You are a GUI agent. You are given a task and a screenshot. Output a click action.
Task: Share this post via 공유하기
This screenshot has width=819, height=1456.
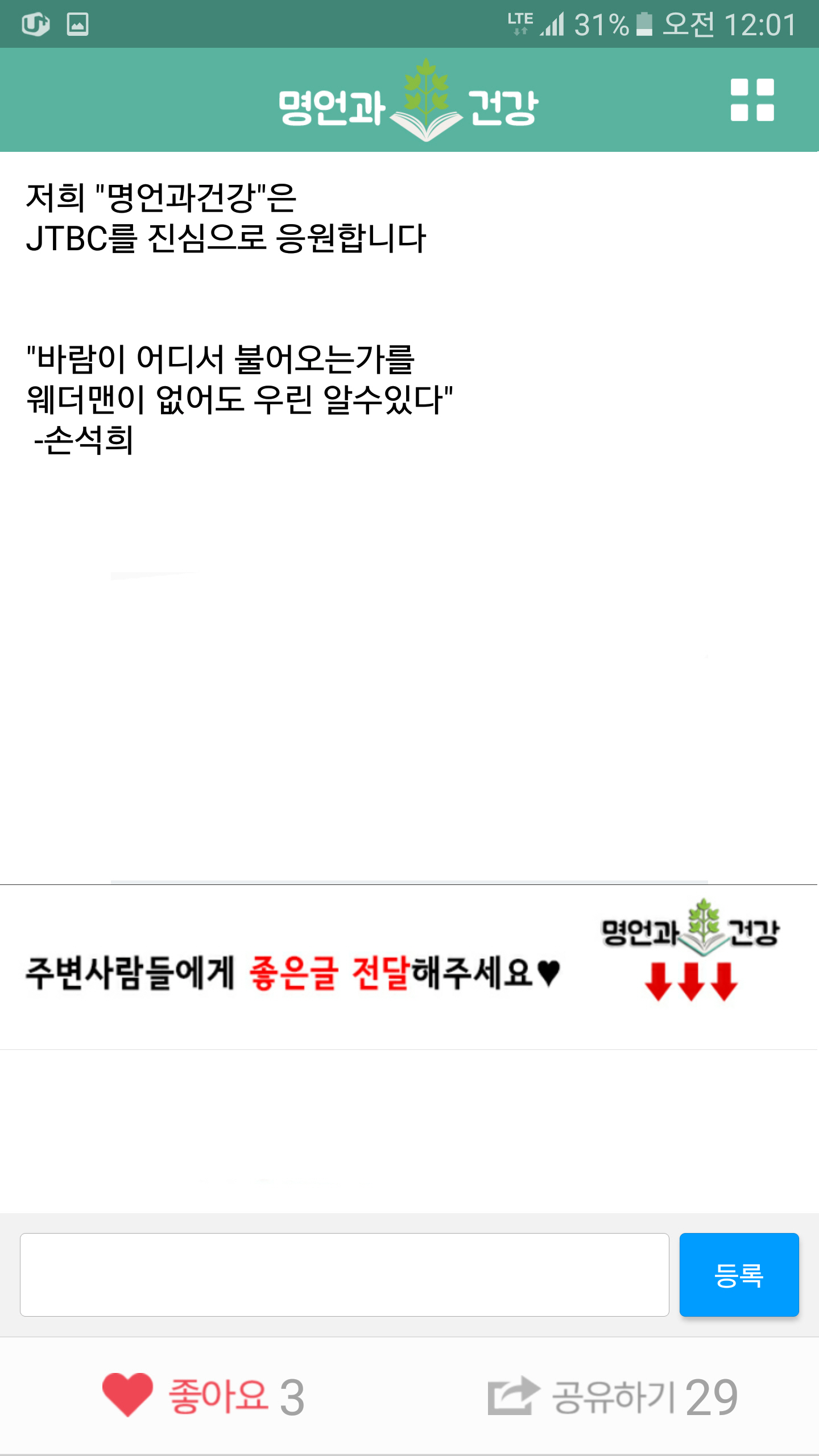click(x=613, y=1396)
